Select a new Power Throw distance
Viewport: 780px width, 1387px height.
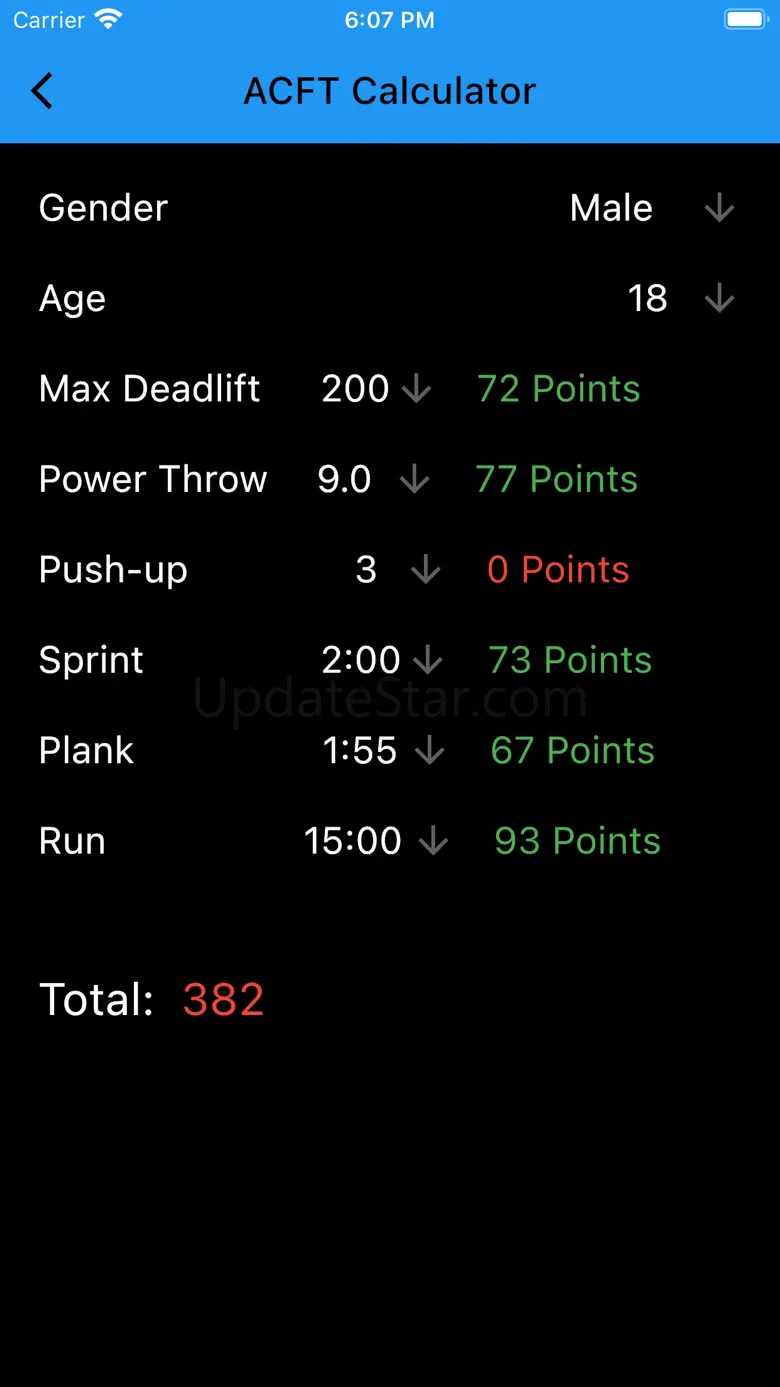coord(374,479)
